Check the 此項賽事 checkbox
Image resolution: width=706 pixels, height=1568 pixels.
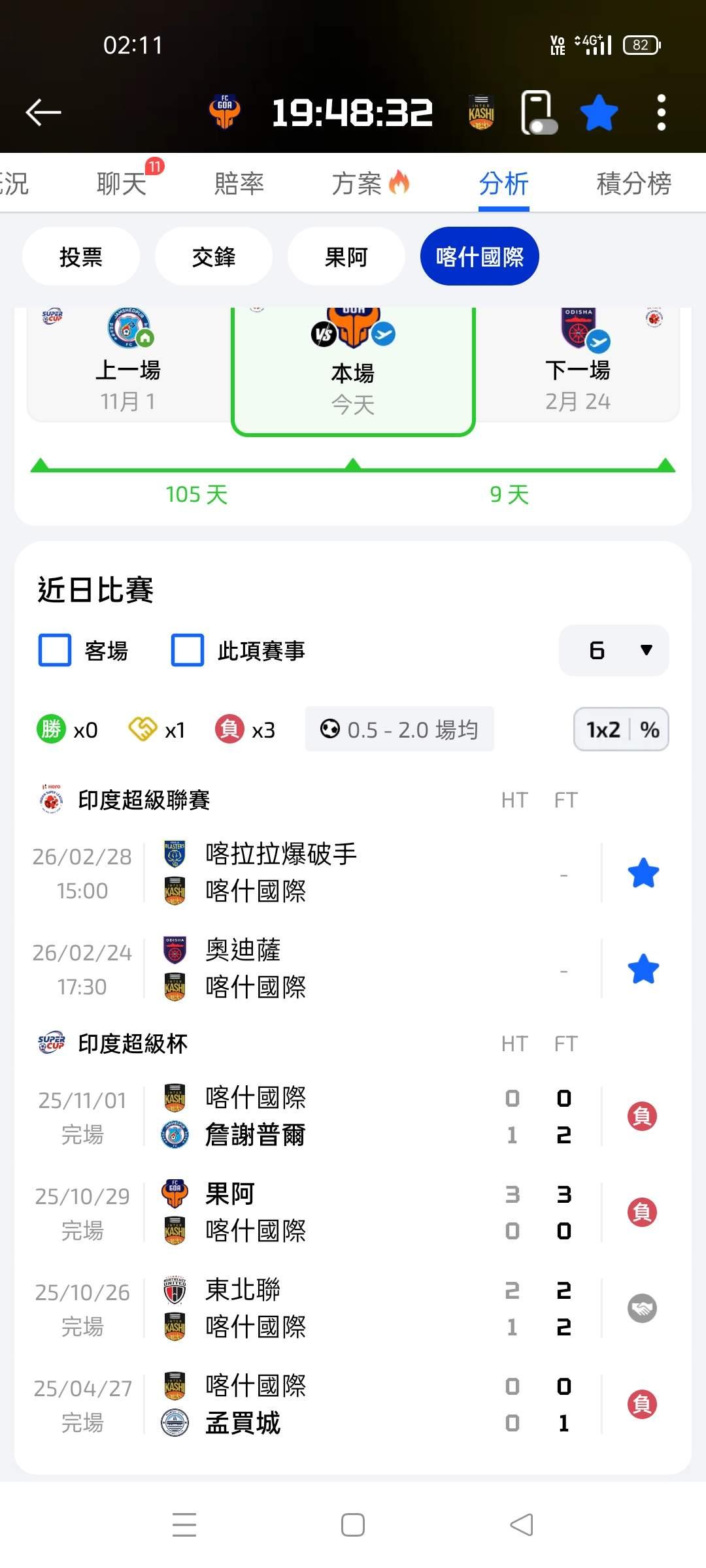[188, 650]
